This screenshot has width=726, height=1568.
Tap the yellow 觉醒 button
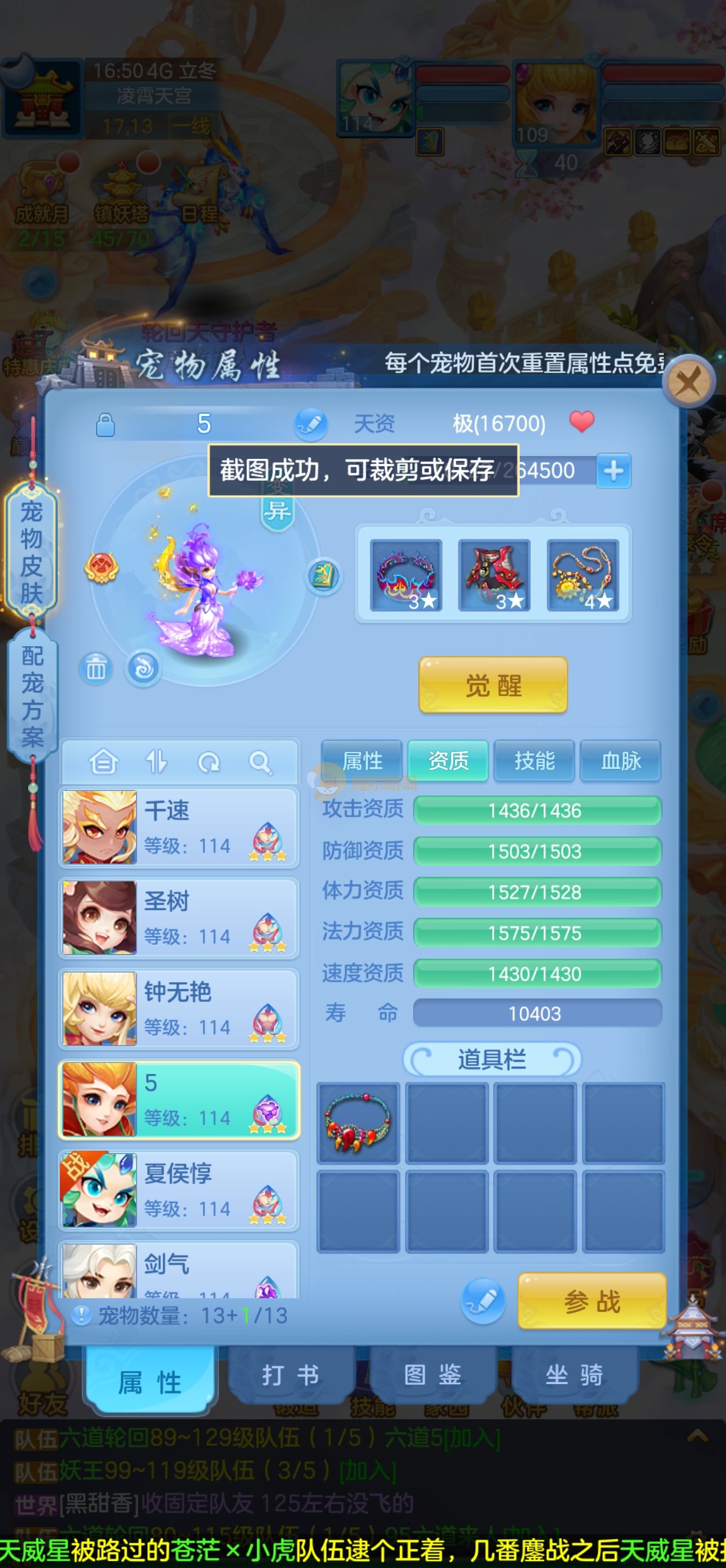pyautogui.click(x=493, y=685)
